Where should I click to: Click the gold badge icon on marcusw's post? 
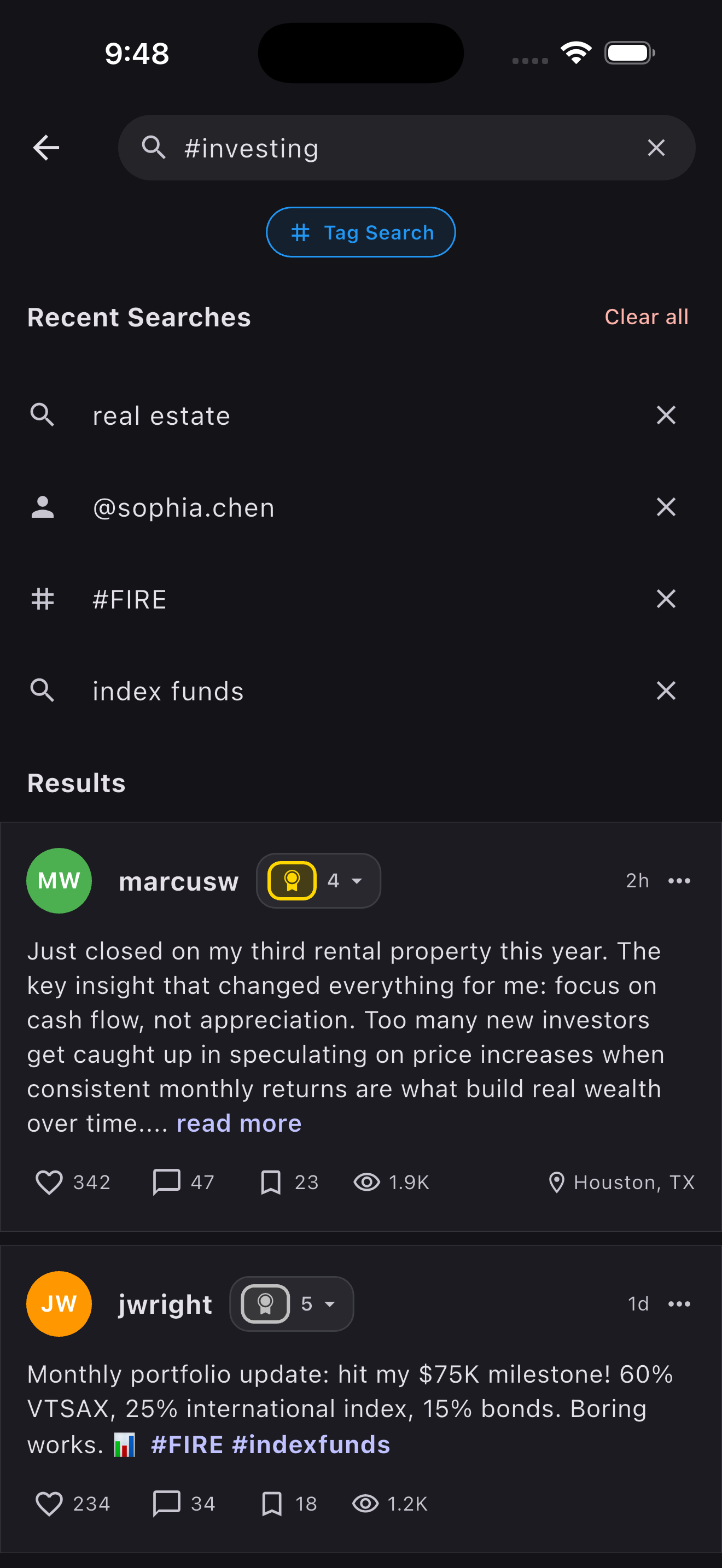[x=293, y=880]
